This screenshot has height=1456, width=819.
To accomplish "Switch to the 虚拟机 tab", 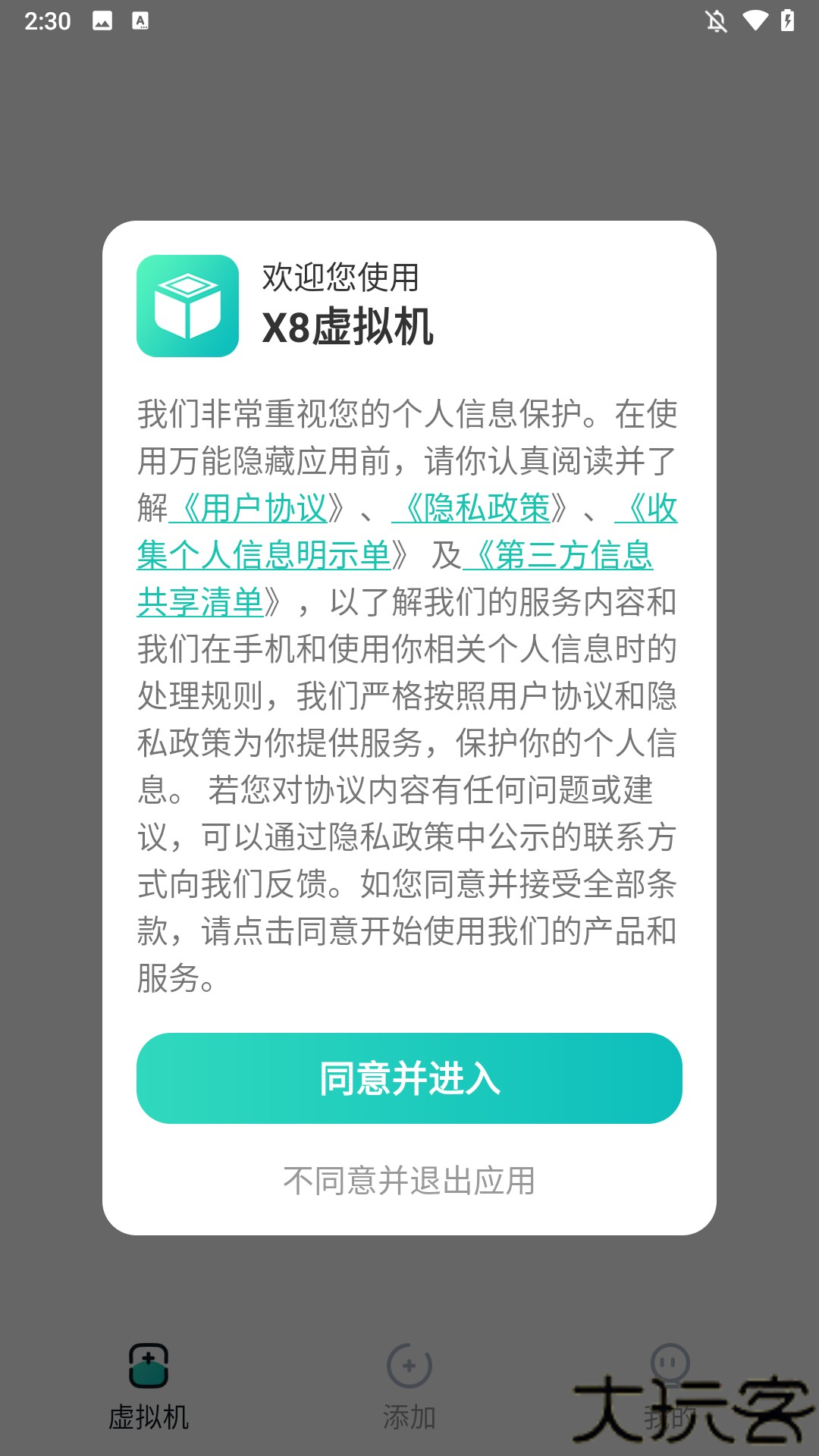I will tap(149, 1386).
